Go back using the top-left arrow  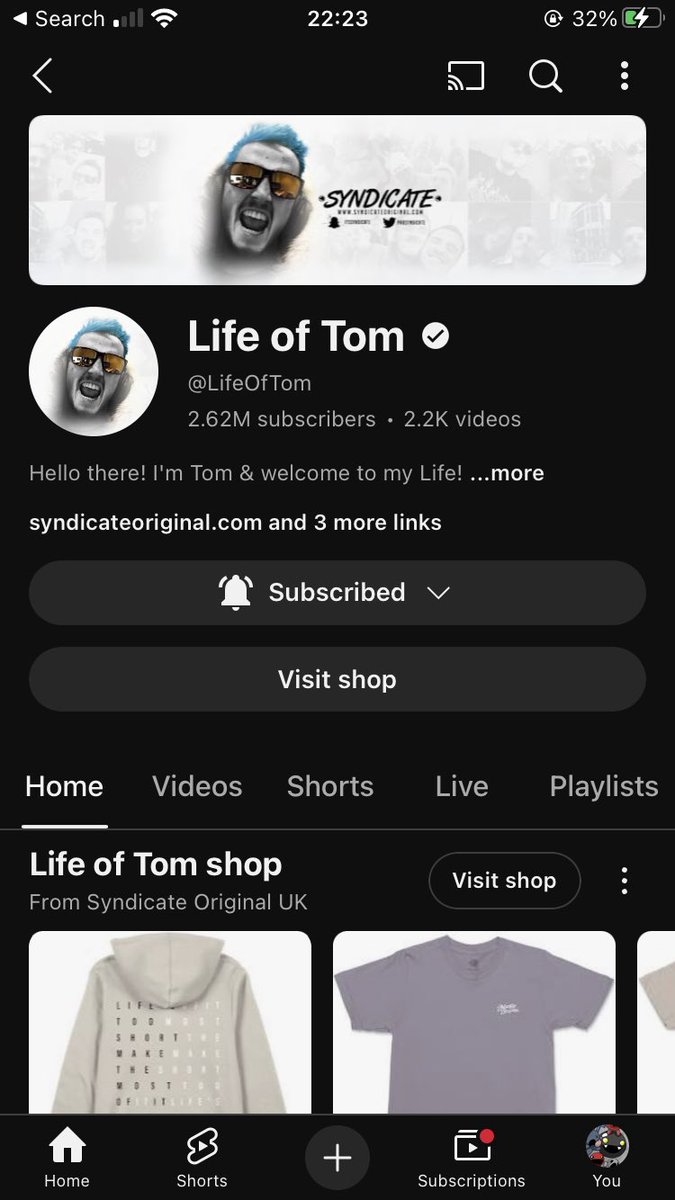[x=42, y=76]
